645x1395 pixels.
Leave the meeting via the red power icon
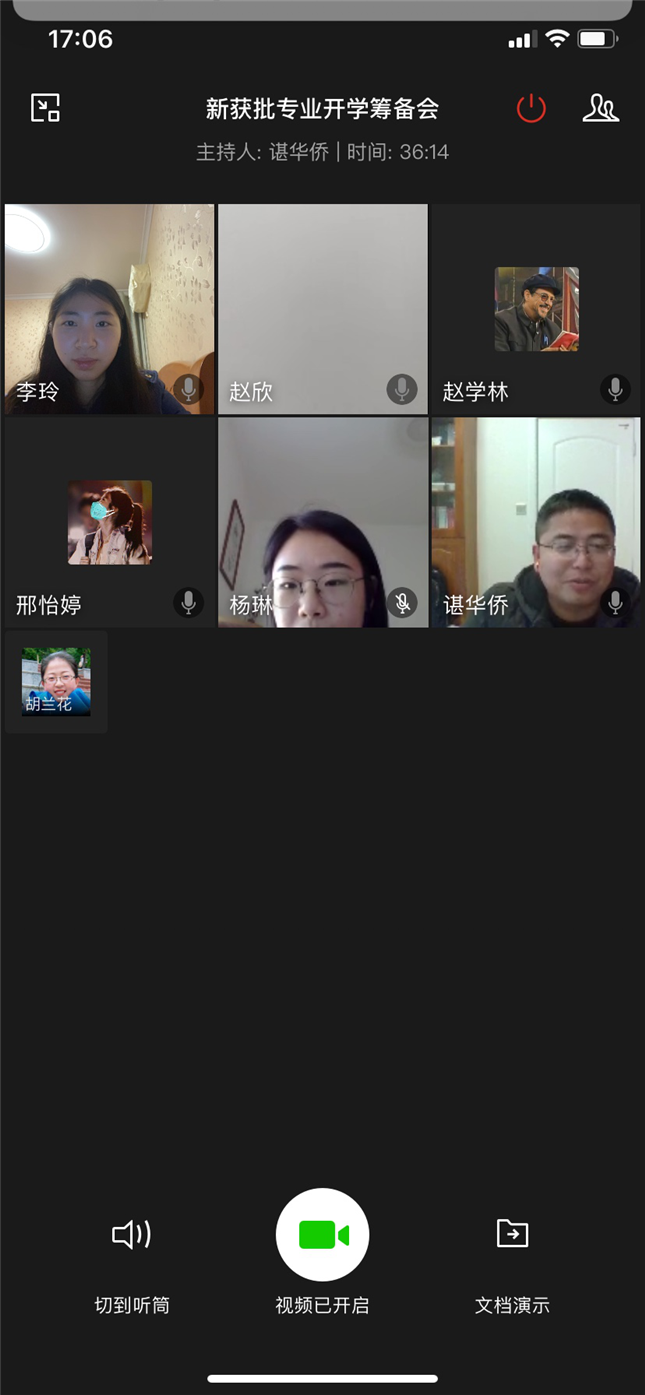pyautogui.click(x=531, y=108)
